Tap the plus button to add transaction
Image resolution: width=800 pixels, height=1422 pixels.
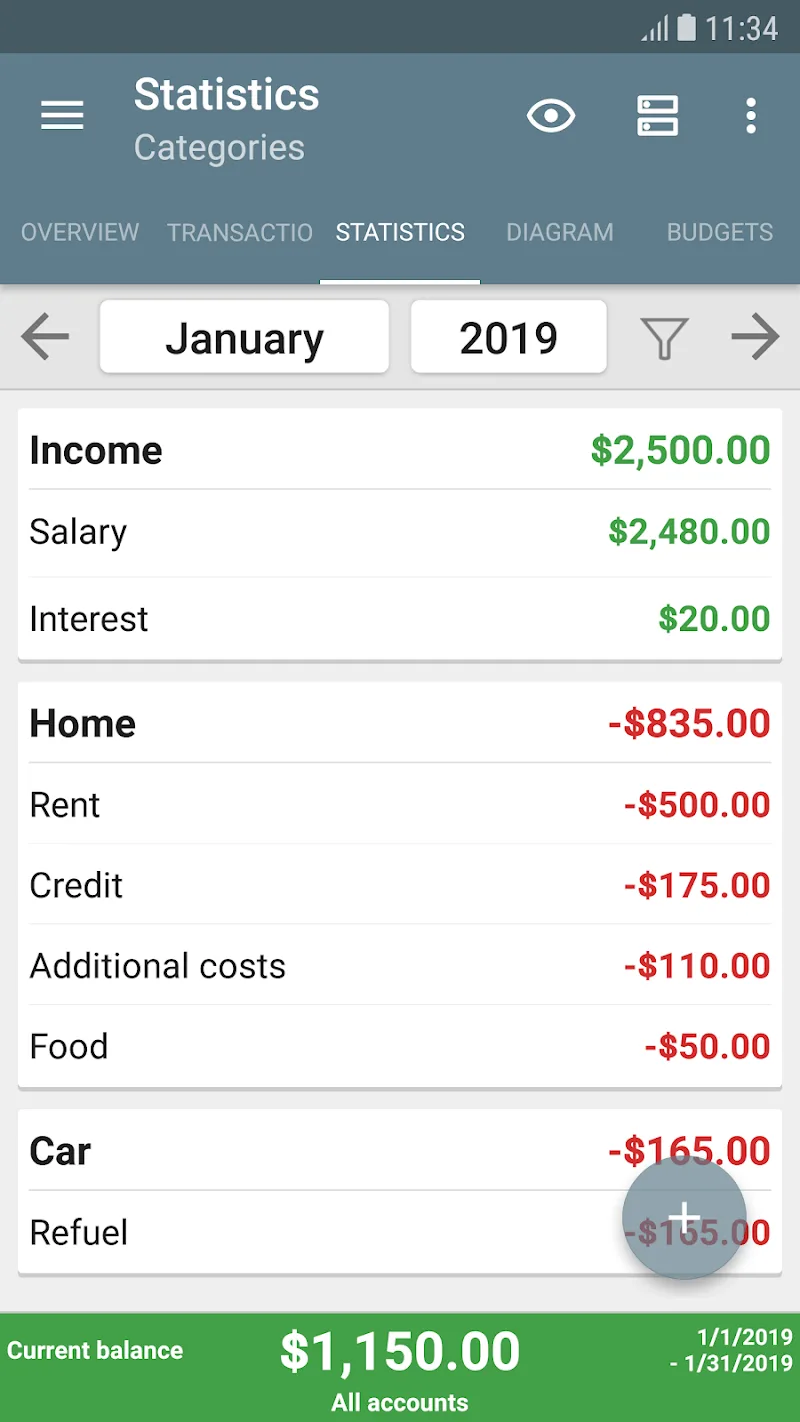[685, 1217]
